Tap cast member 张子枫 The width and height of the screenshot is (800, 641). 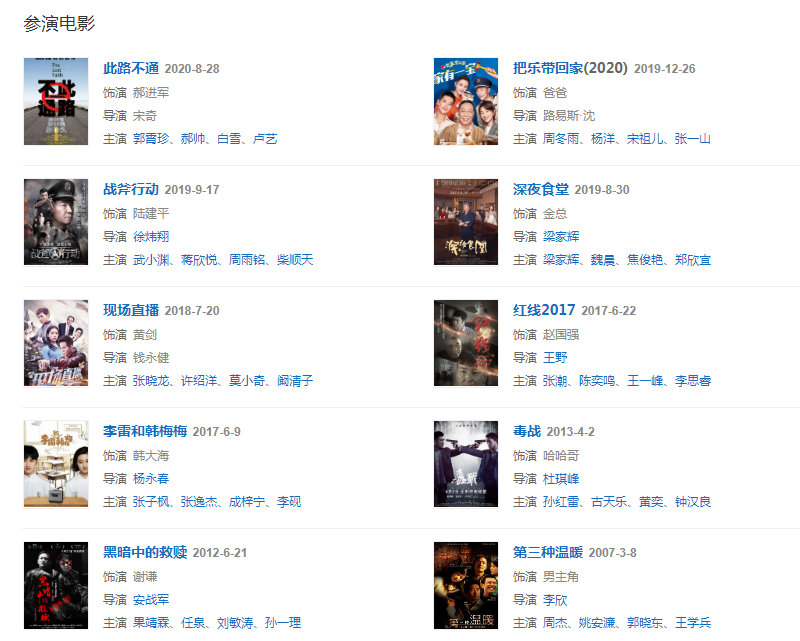pyautogui.click(x=152, y=502)
